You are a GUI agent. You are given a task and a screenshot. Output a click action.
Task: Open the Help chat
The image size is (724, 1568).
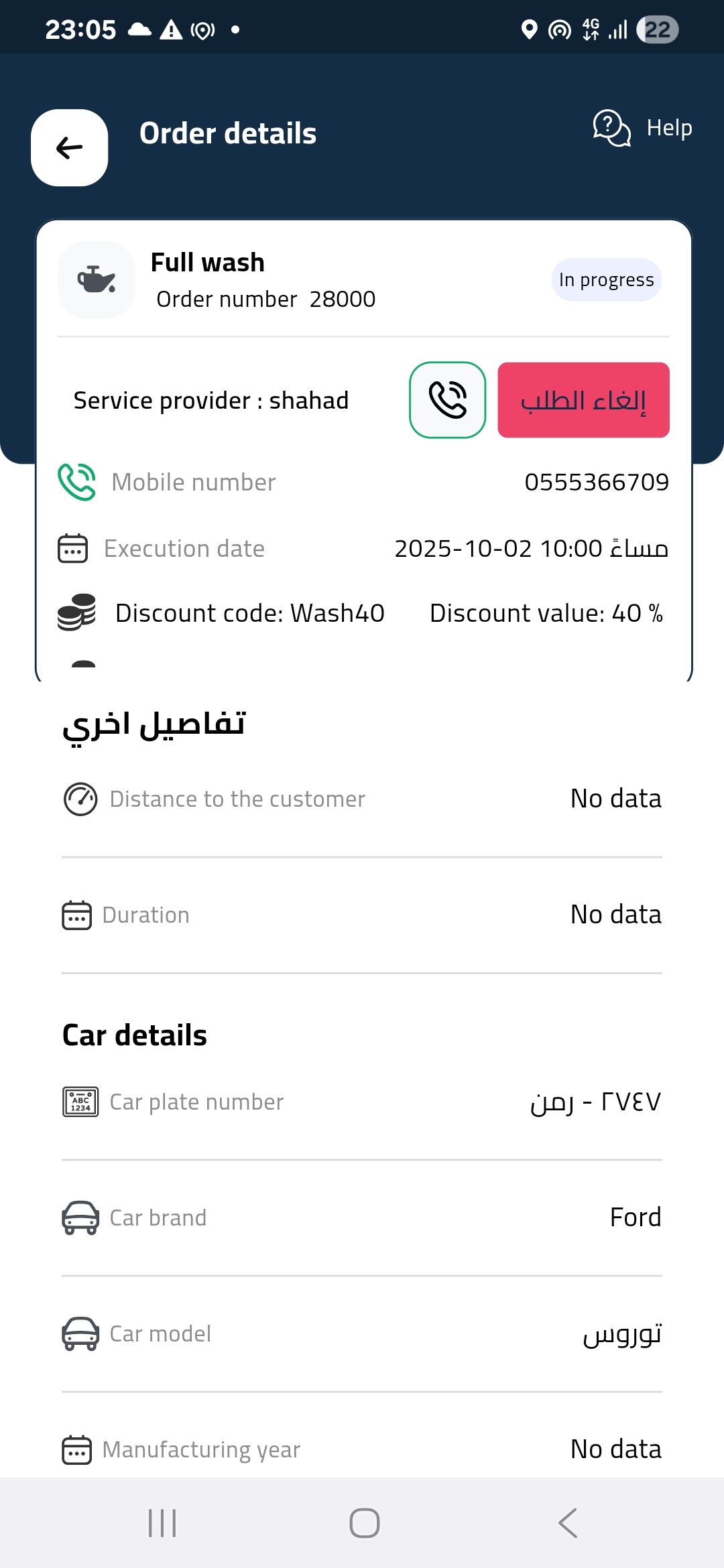[x=642, y=127]
